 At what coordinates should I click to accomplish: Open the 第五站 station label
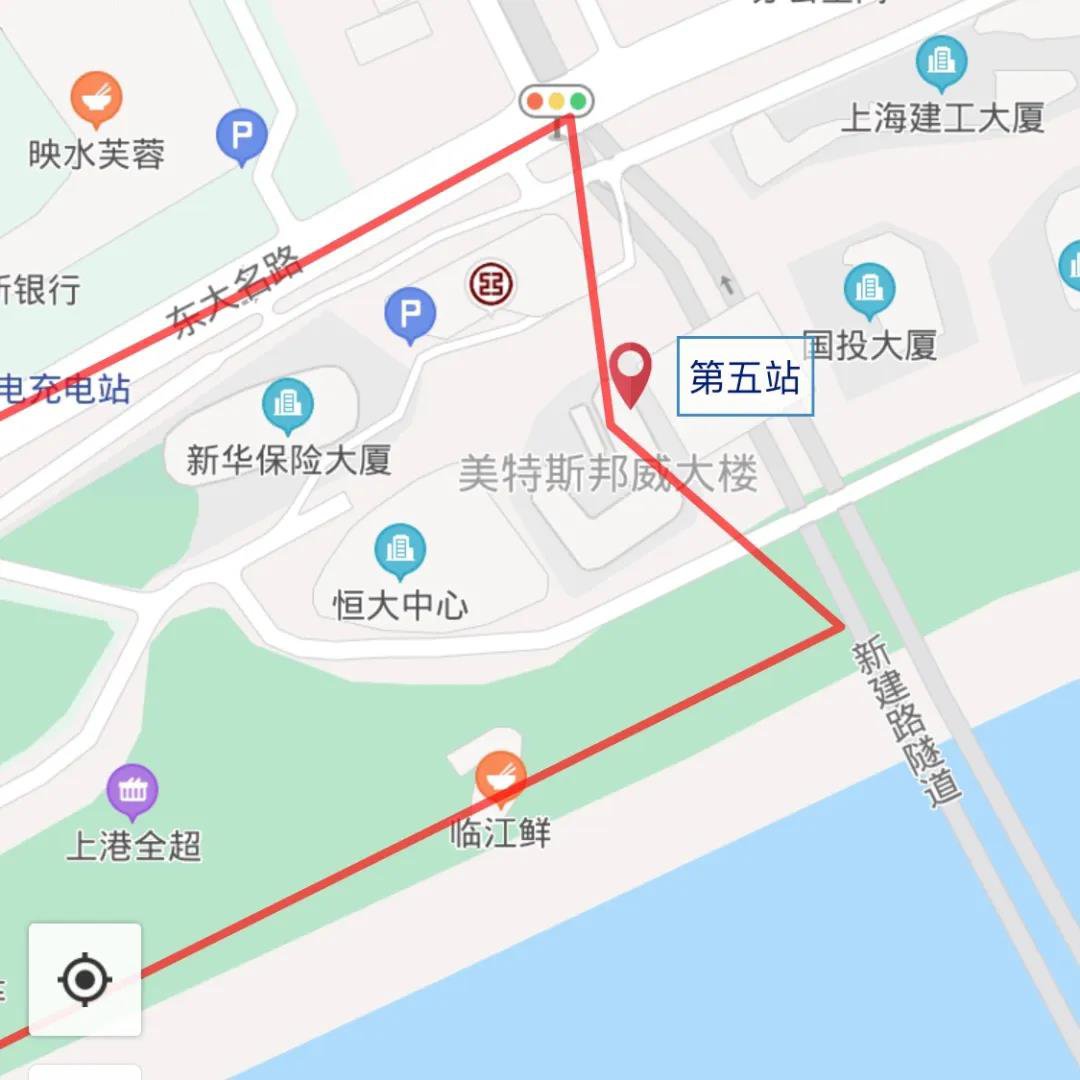point(745,377)
